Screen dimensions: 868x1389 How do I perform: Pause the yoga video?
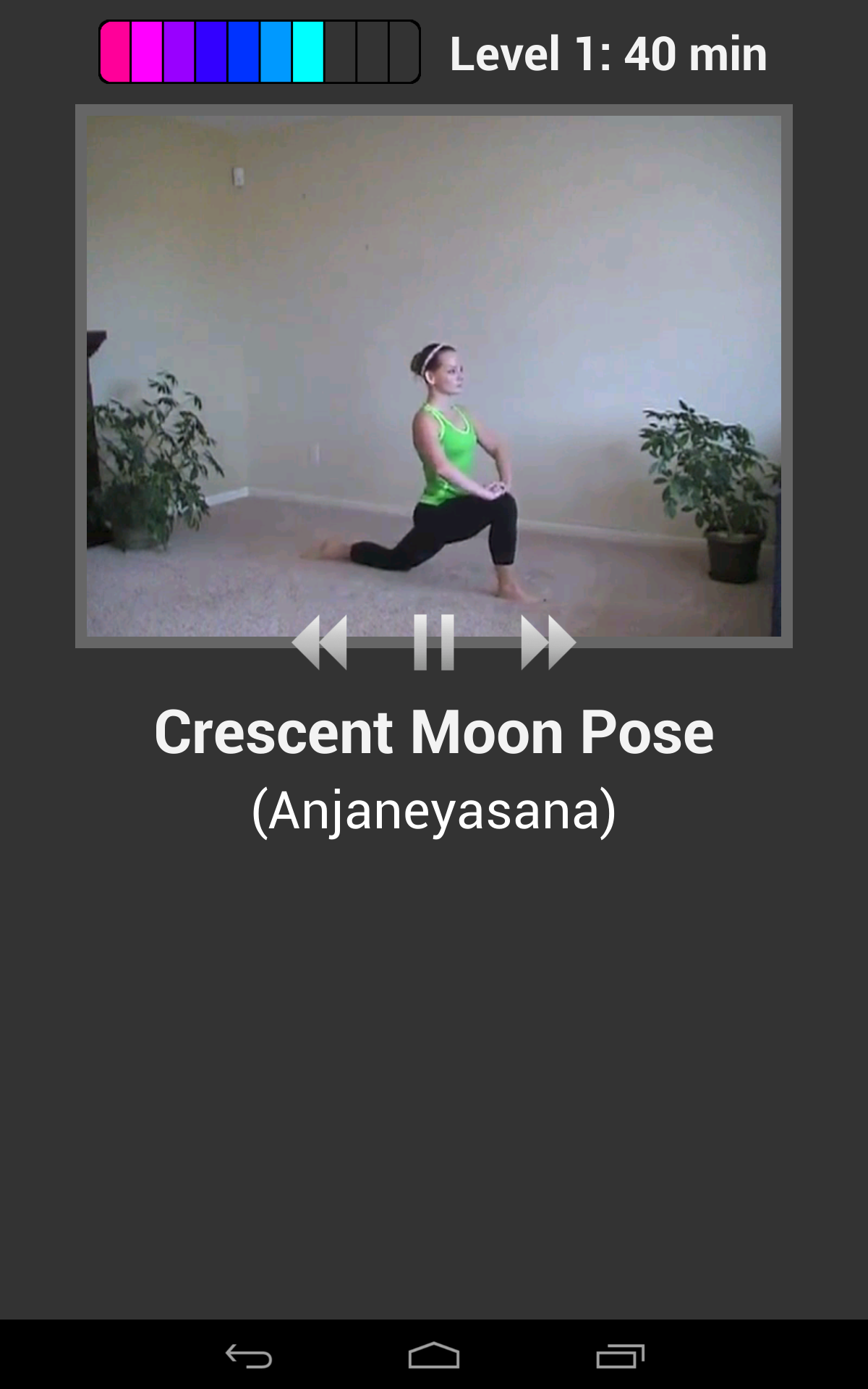(x=434, y=642)
